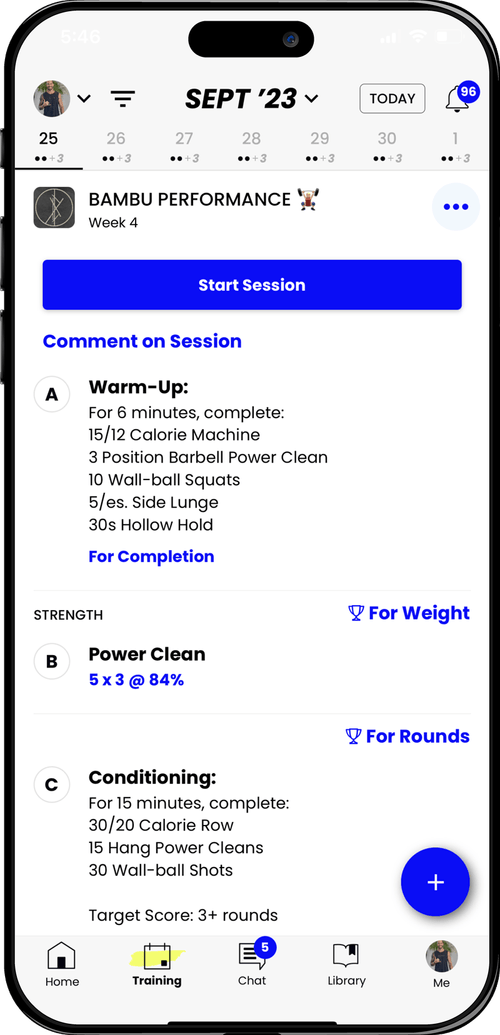Select day 30 in the calendar strip

[x=387, y=147]
